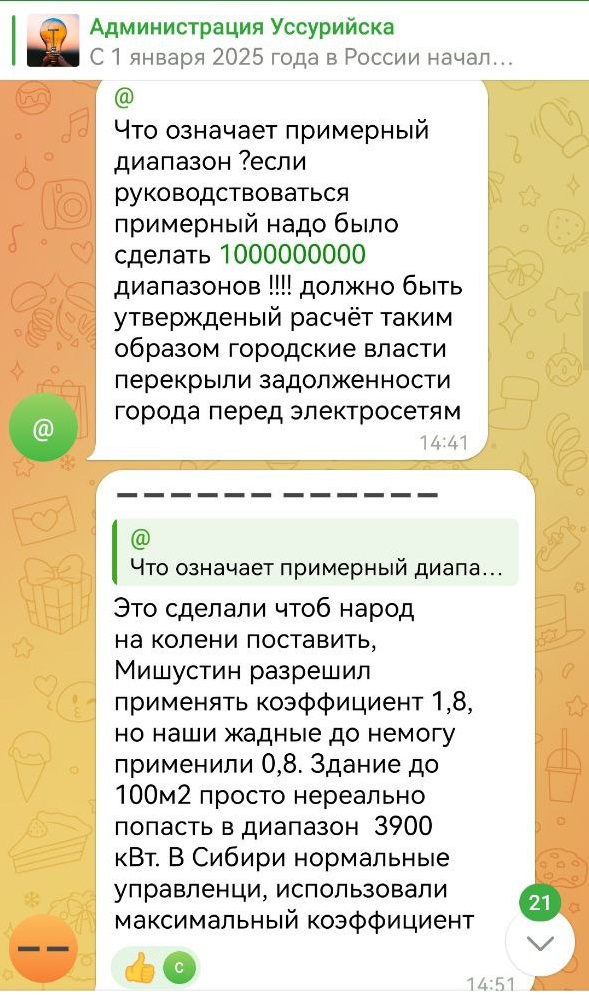Open the orange sender avatar profile
This screenshot has height=995, width=589.
(43, 949)
